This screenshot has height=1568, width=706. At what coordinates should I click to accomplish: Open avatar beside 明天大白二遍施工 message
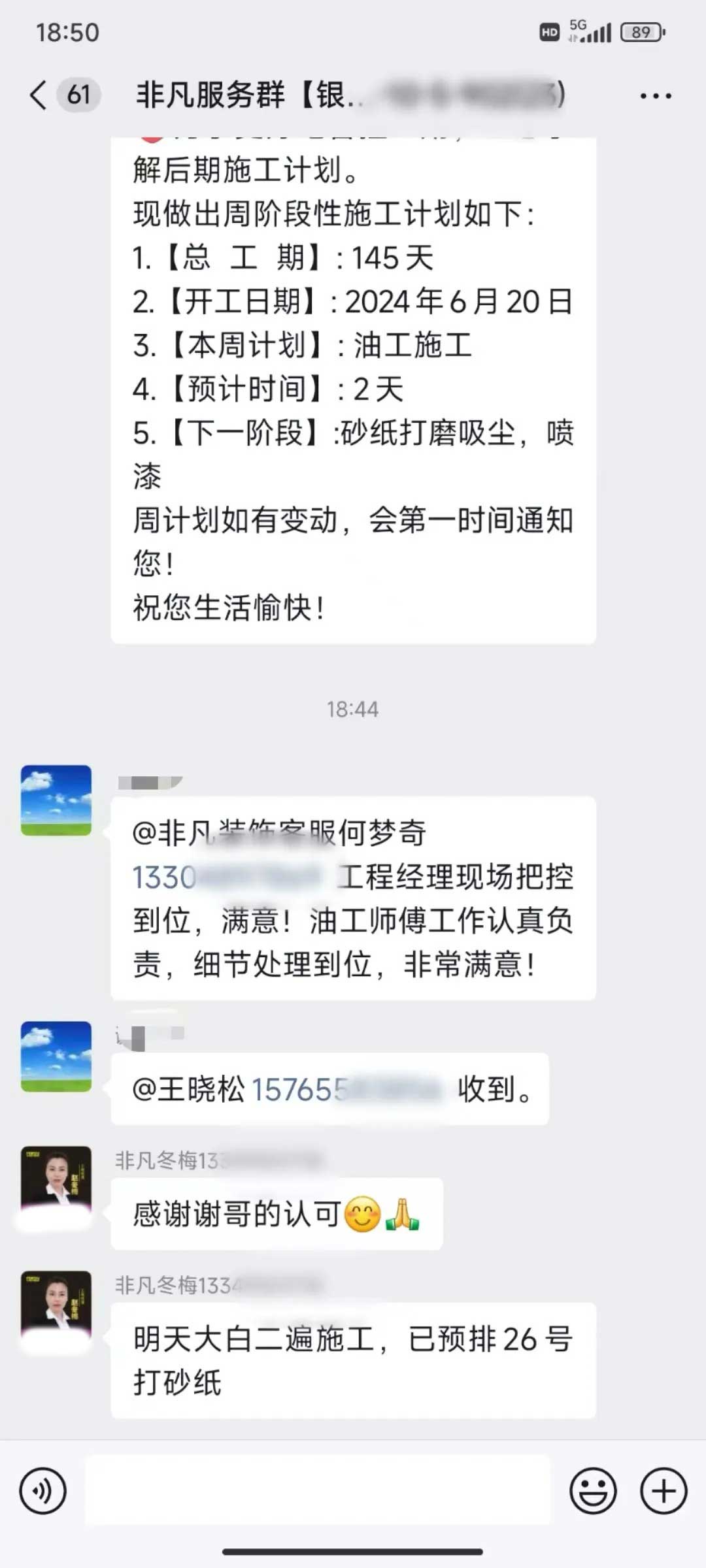coord(56,1307)
